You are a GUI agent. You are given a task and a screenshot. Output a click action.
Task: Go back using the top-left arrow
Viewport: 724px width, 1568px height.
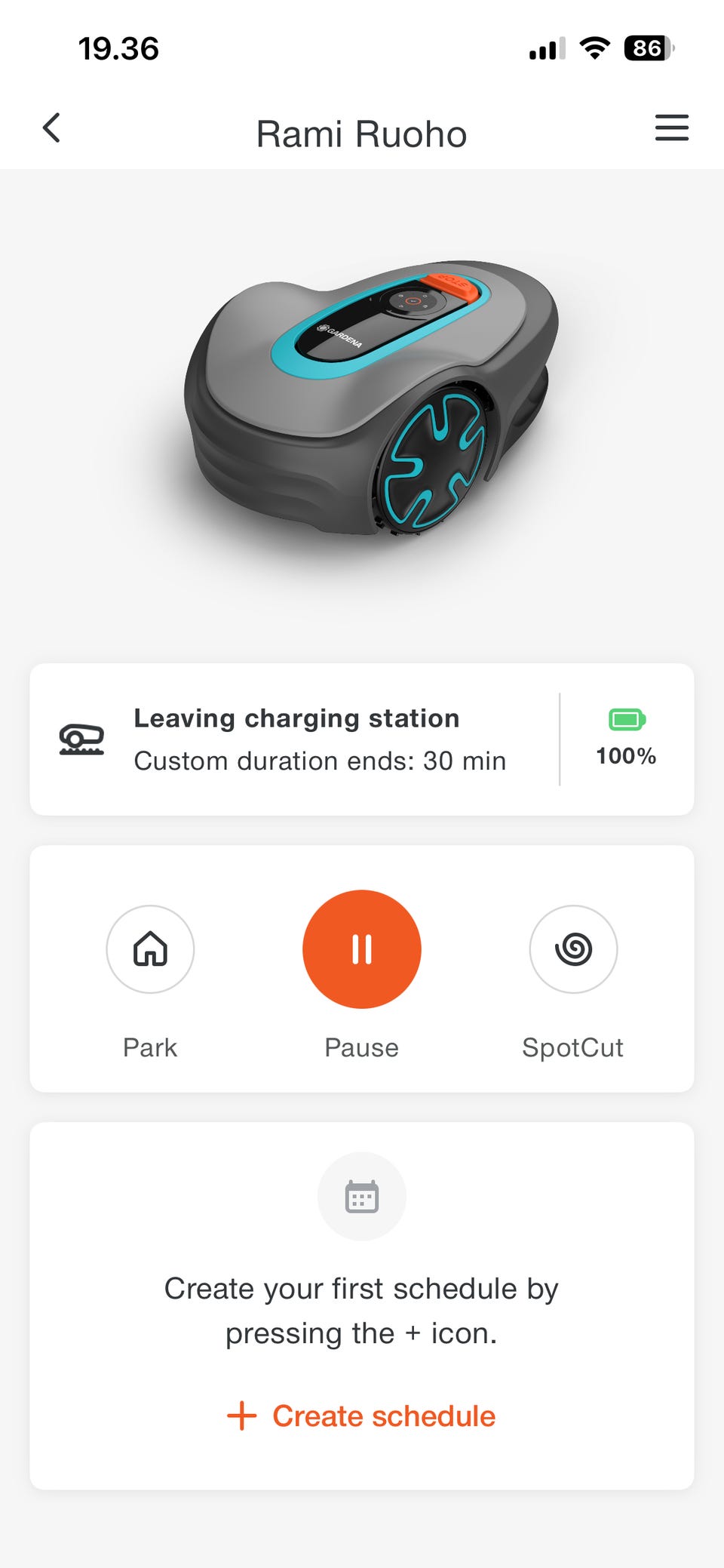point(51,128)
